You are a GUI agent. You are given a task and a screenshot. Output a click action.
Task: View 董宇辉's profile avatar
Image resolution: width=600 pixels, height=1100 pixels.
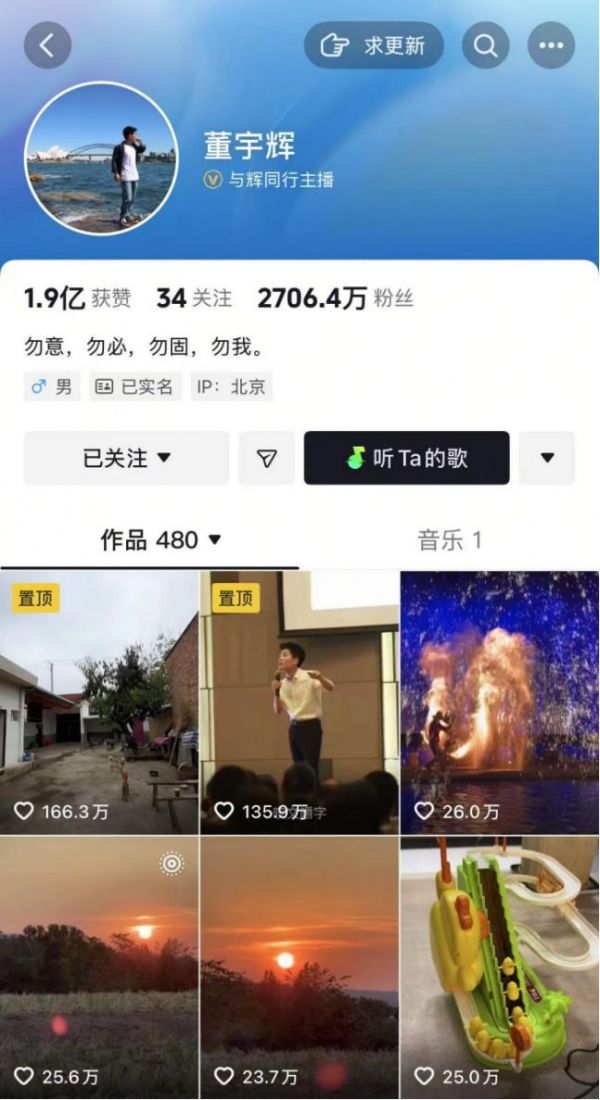coord(100,158)
